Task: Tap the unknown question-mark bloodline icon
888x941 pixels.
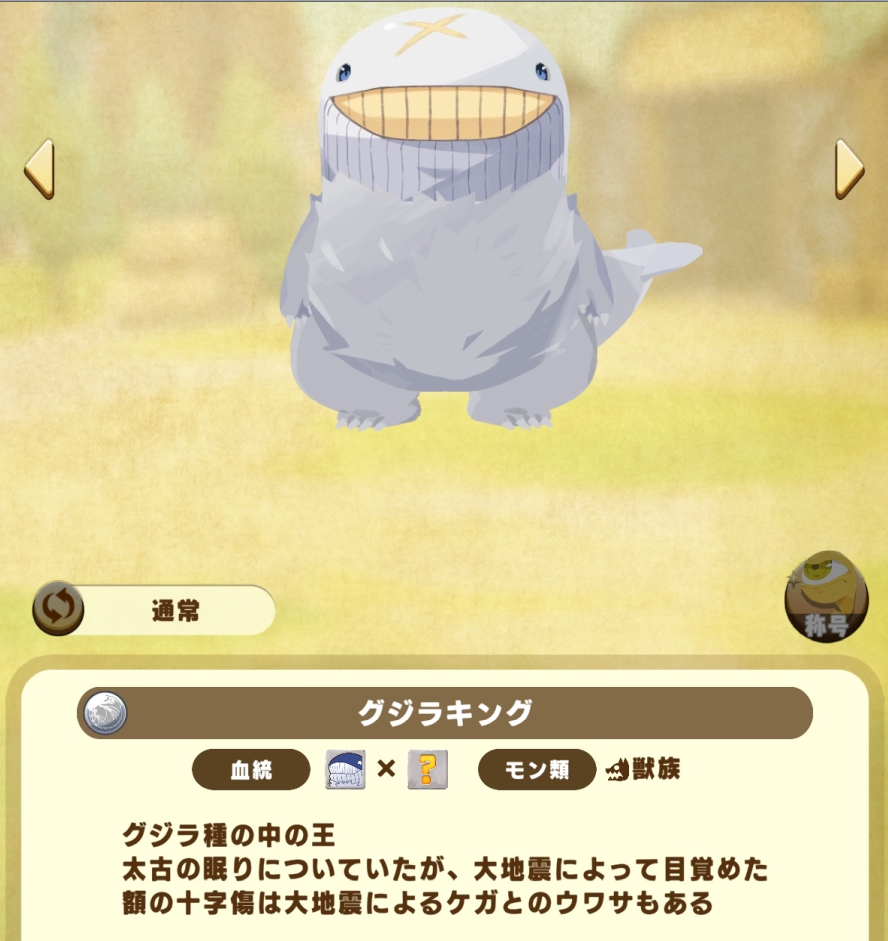Action: (x=427, y=769)
